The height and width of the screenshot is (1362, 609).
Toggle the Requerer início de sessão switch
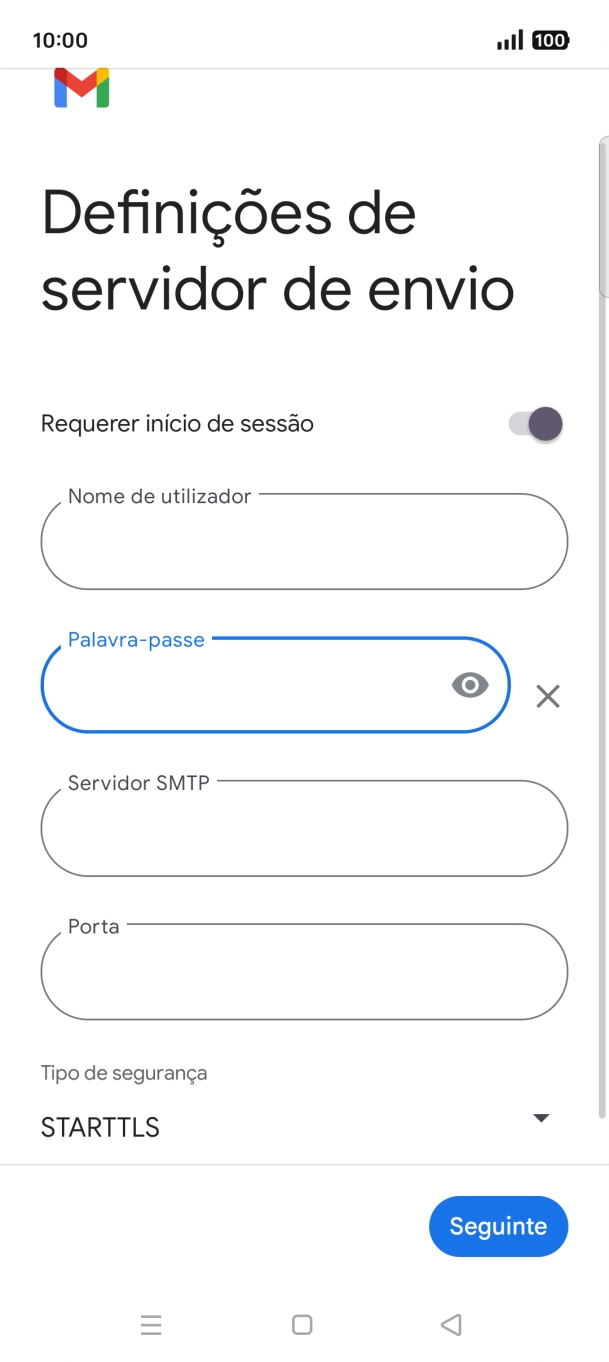pos(536,424)
